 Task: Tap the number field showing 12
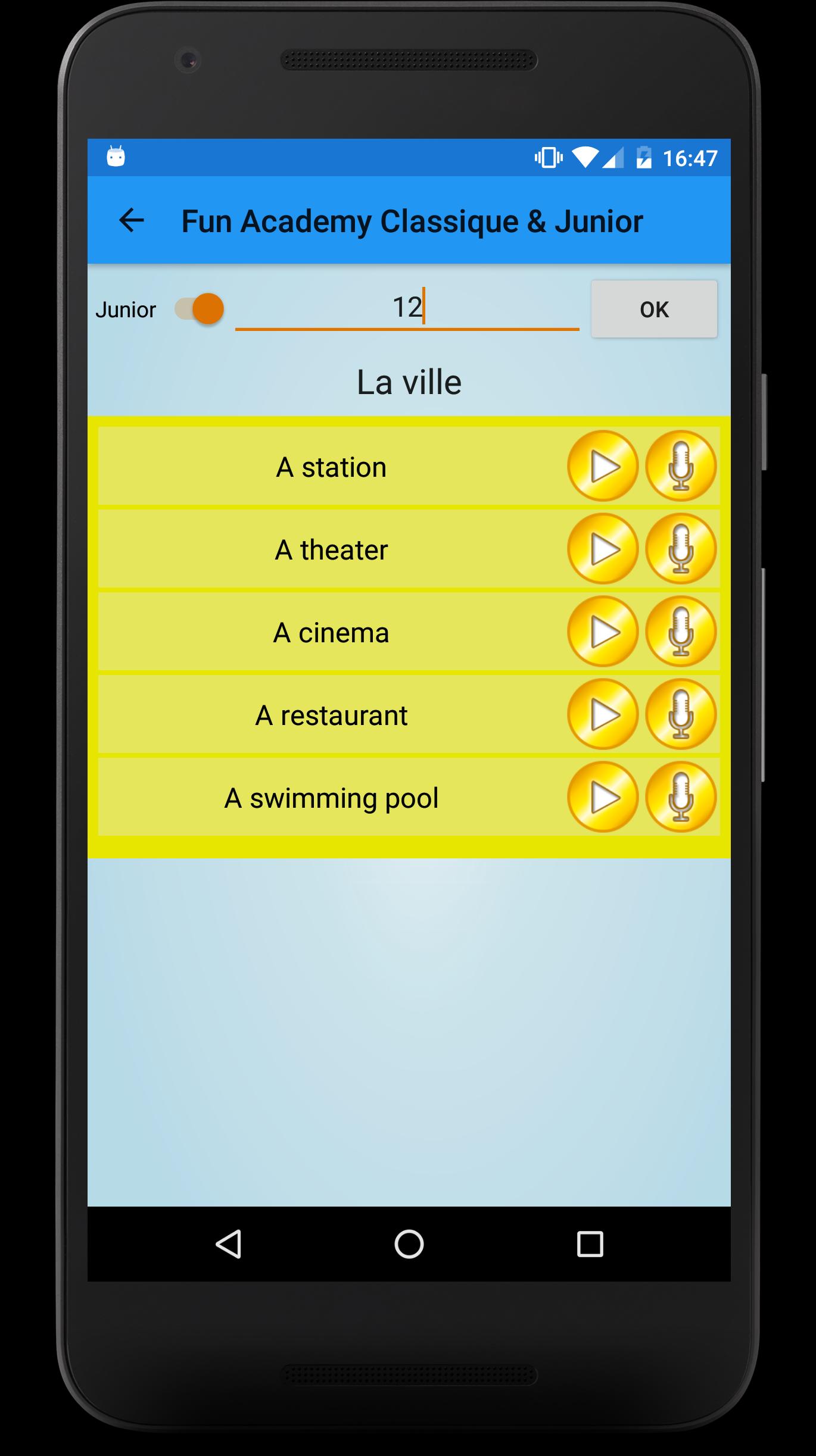(x=407, y=308)
